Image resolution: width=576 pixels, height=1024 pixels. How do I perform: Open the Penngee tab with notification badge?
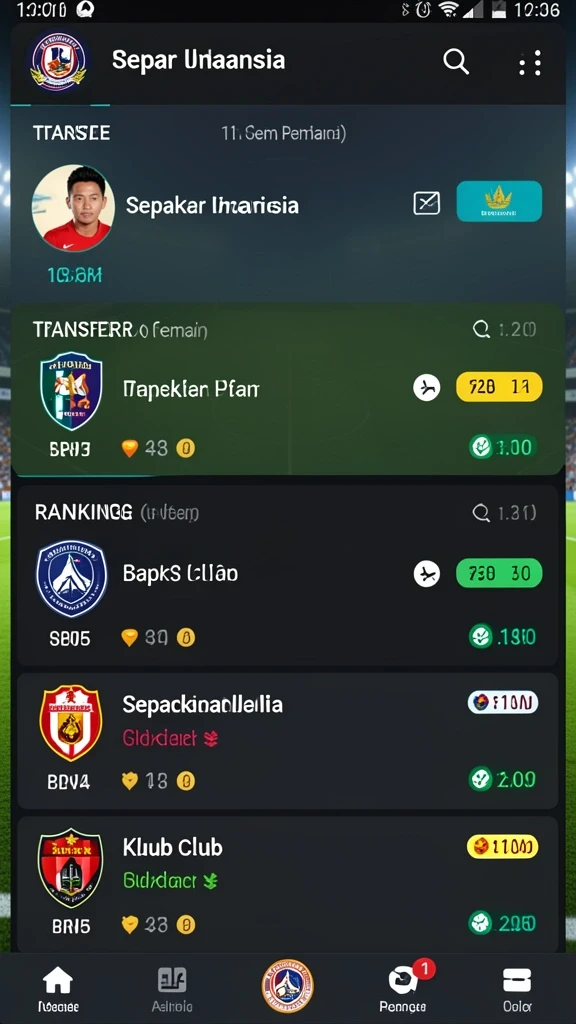[x=404, y=989]
